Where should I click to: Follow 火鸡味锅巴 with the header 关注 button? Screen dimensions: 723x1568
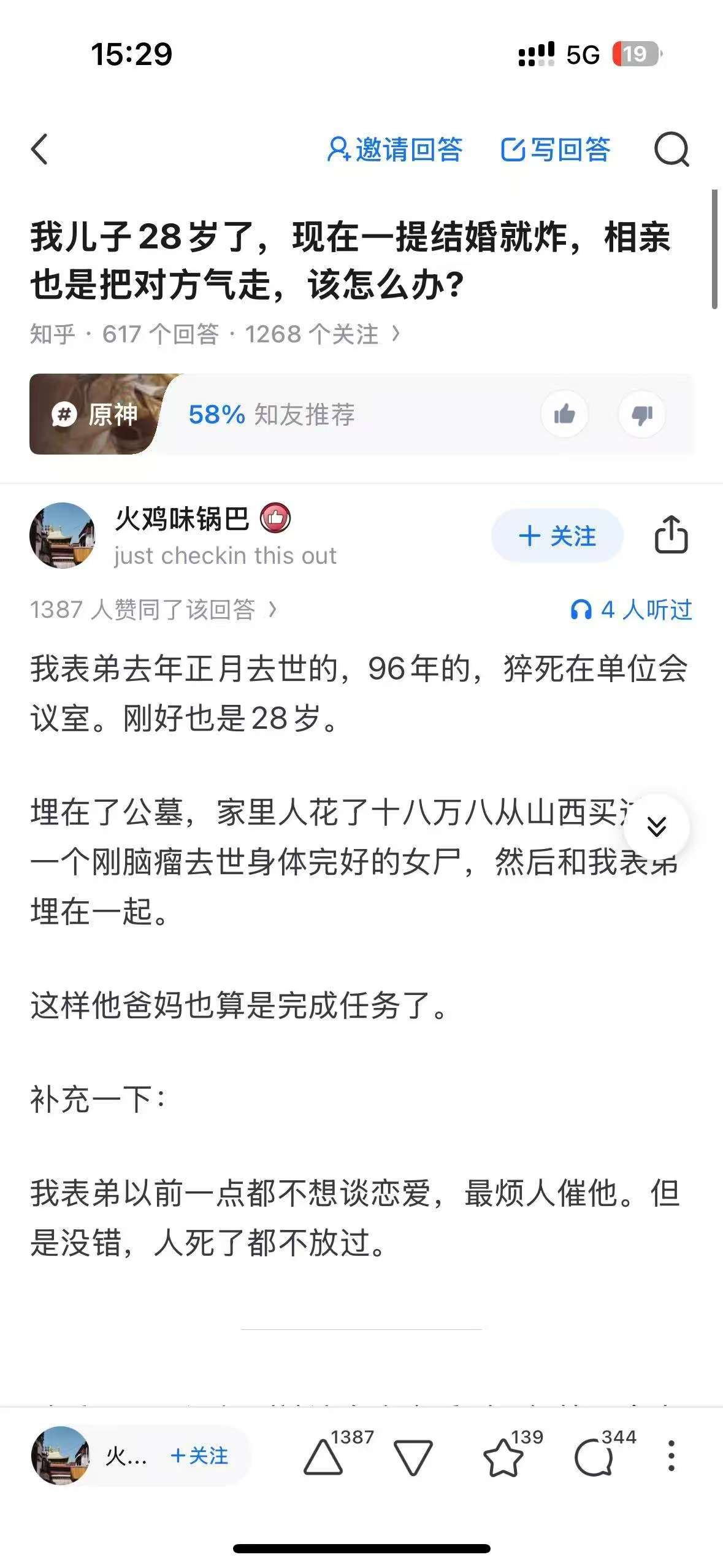[x=557, y=536]
